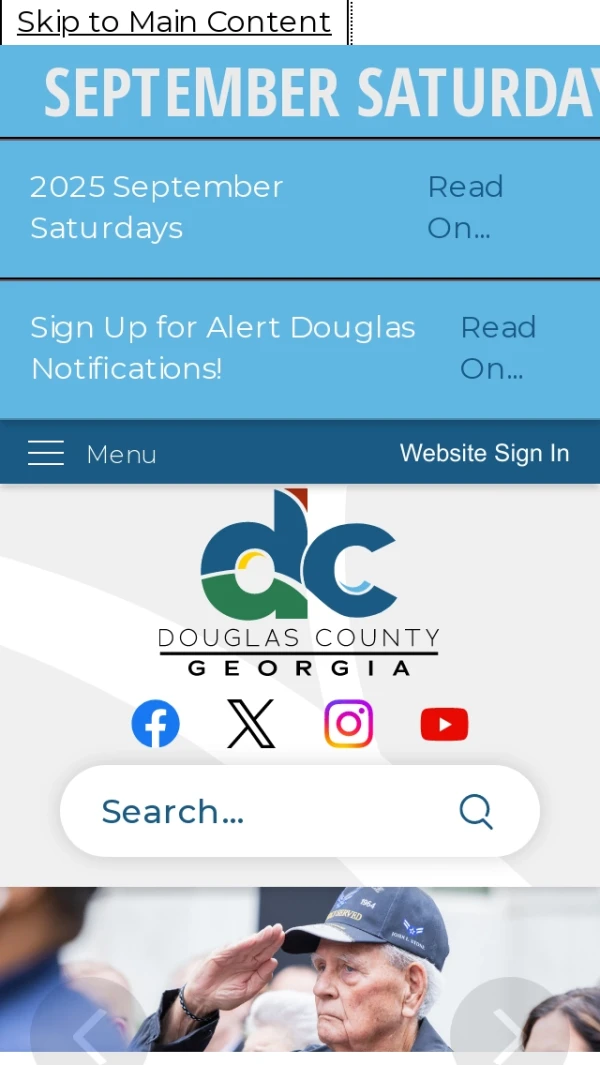600x1065 pixels.
Task: Show the previous slideshow image
Action: [90, 1030]
